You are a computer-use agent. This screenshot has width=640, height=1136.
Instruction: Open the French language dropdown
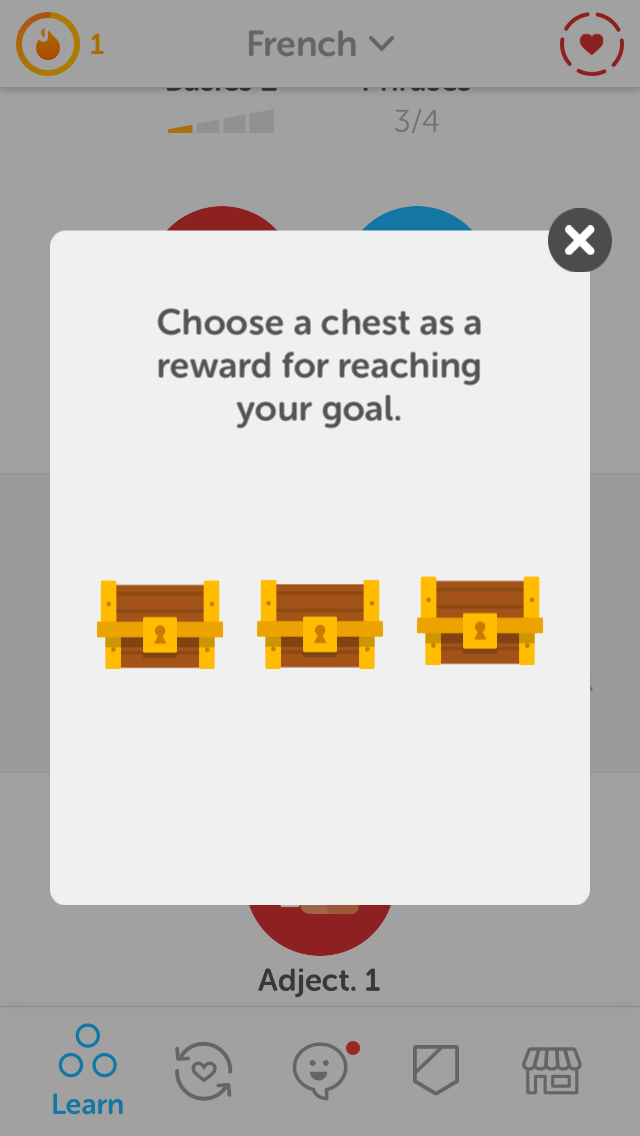(320, 44)
